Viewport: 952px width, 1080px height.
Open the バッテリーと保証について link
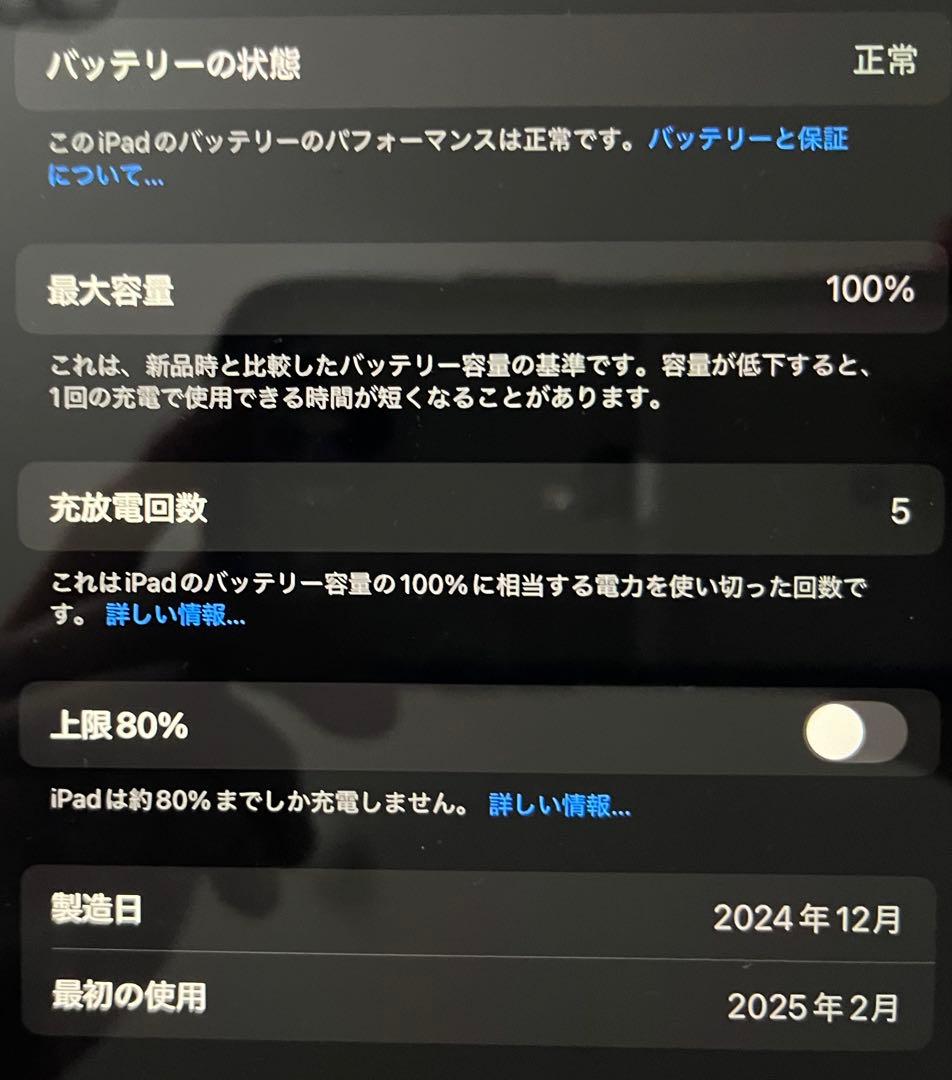748,143
